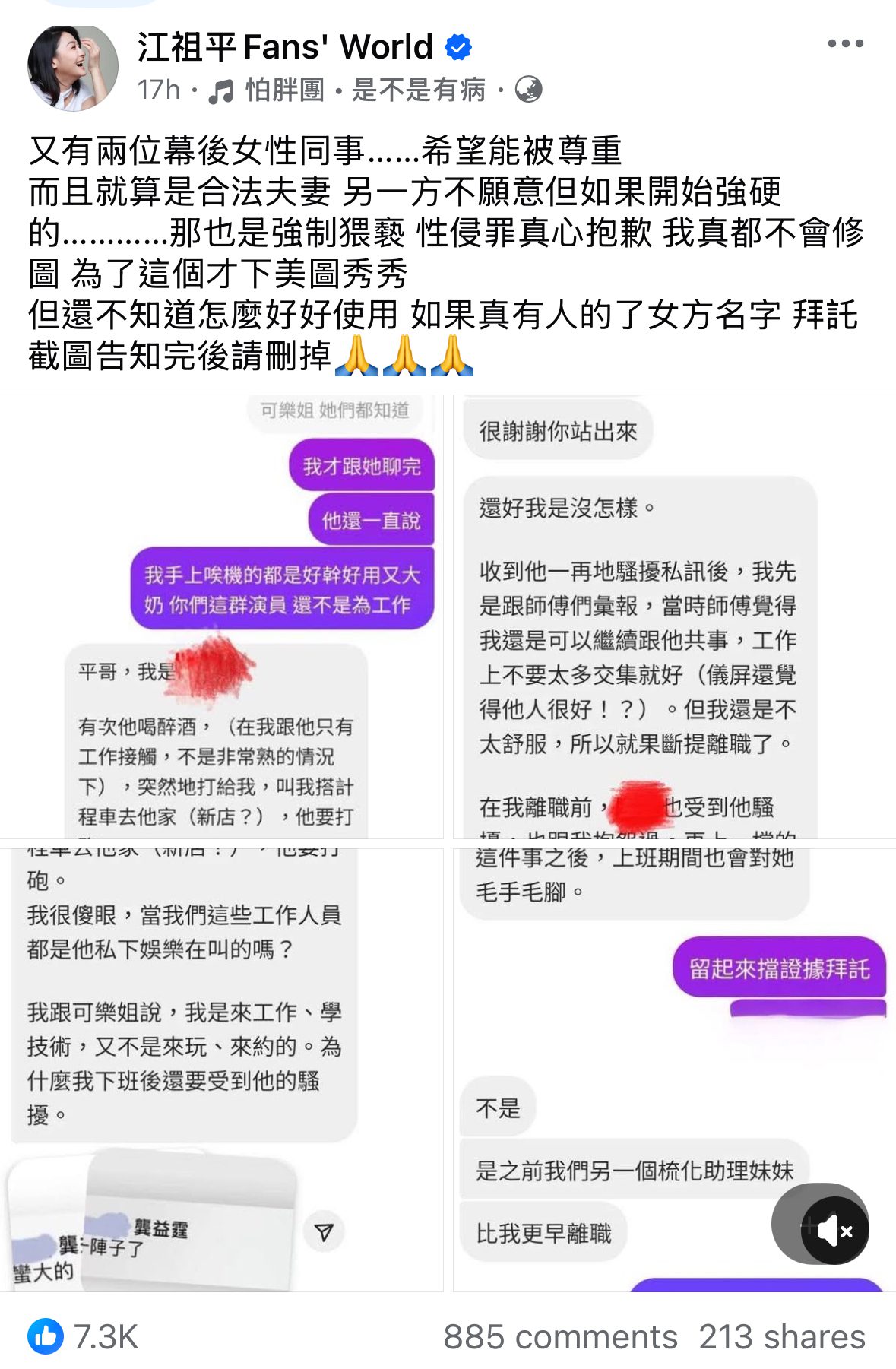View the 7.3K reactions list
The height and width of the screenshot is (1369, 896).
[84, 1336]
